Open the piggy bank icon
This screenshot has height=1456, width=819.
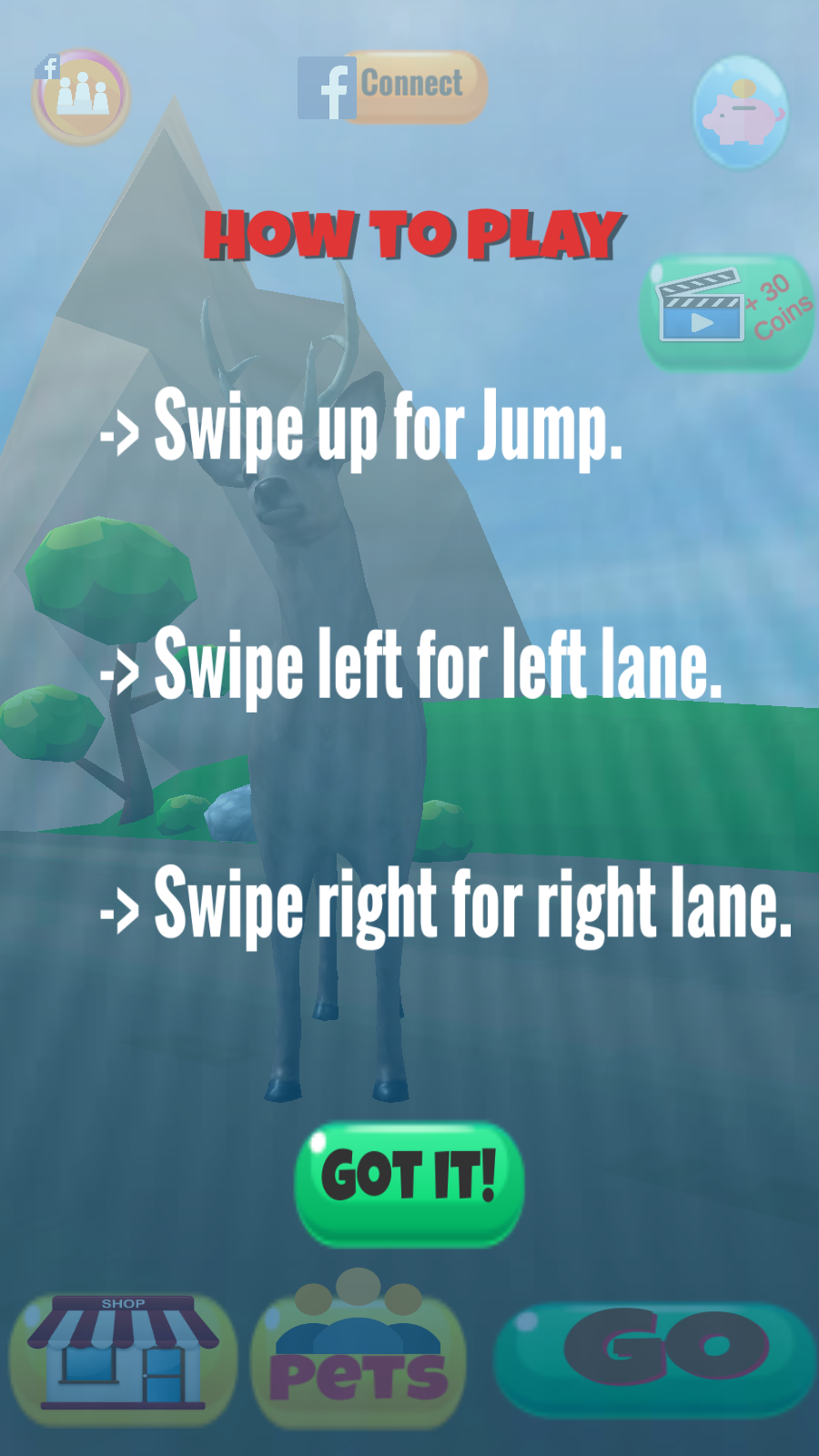(x=741, y=113)
